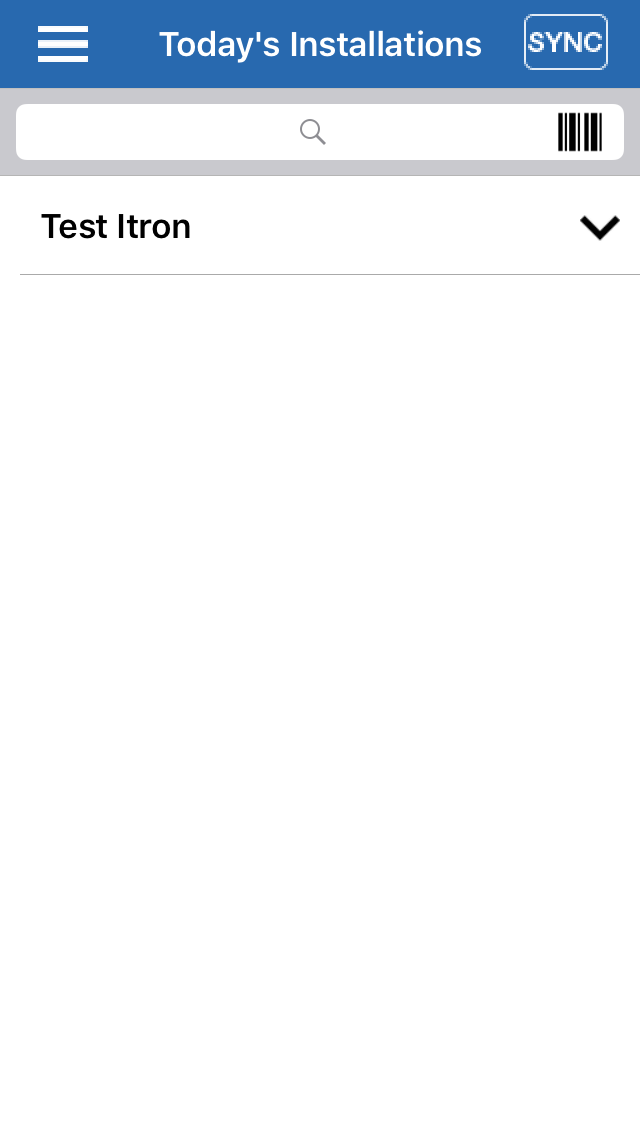
Task: Open the hamburger navigation menu
Action: coord(63,44)
